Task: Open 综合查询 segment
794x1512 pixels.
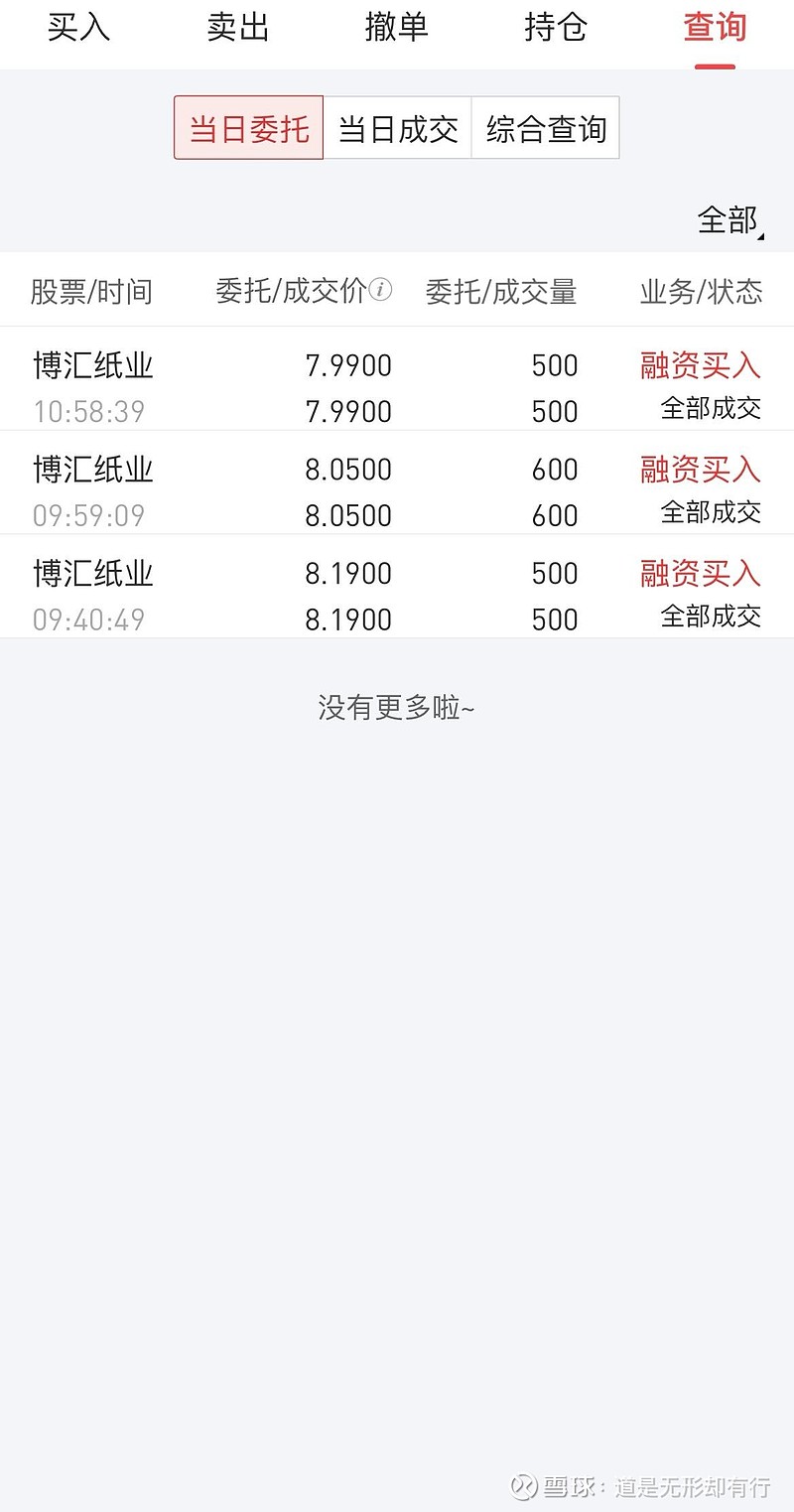Action: (x=546, y=128)
